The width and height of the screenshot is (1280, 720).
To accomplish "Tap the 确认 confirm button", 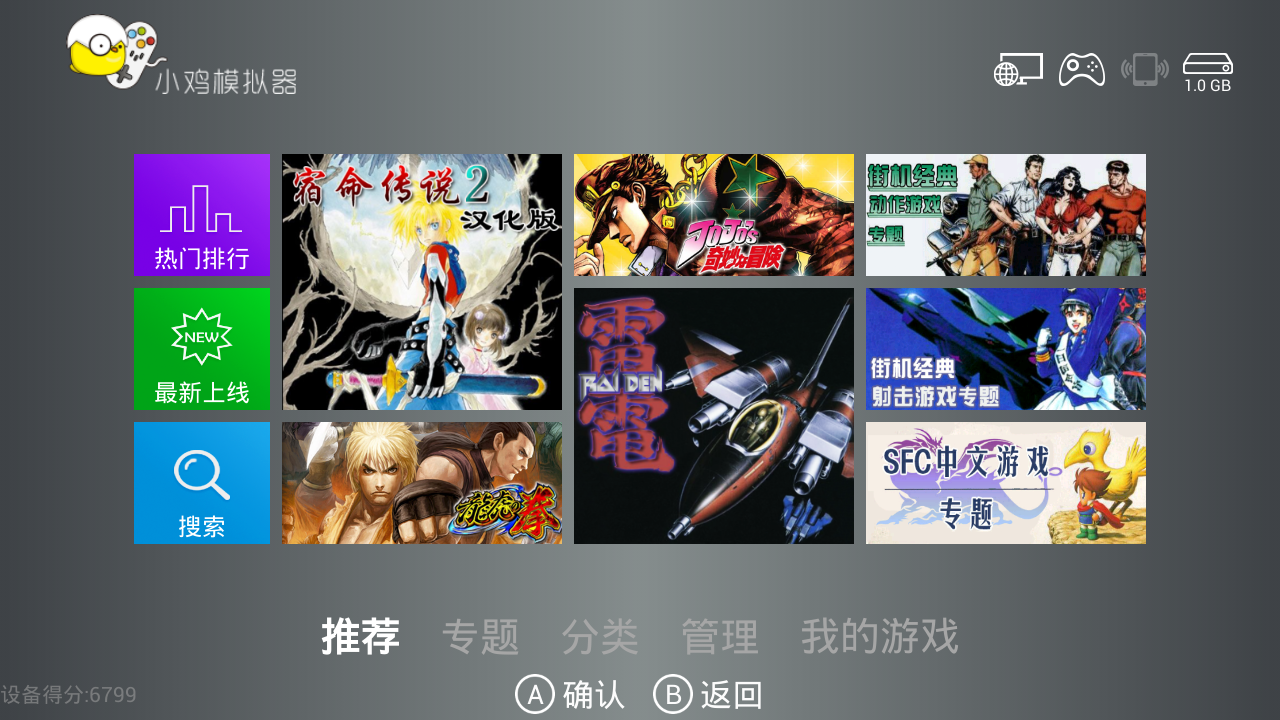I will (570, 695).
